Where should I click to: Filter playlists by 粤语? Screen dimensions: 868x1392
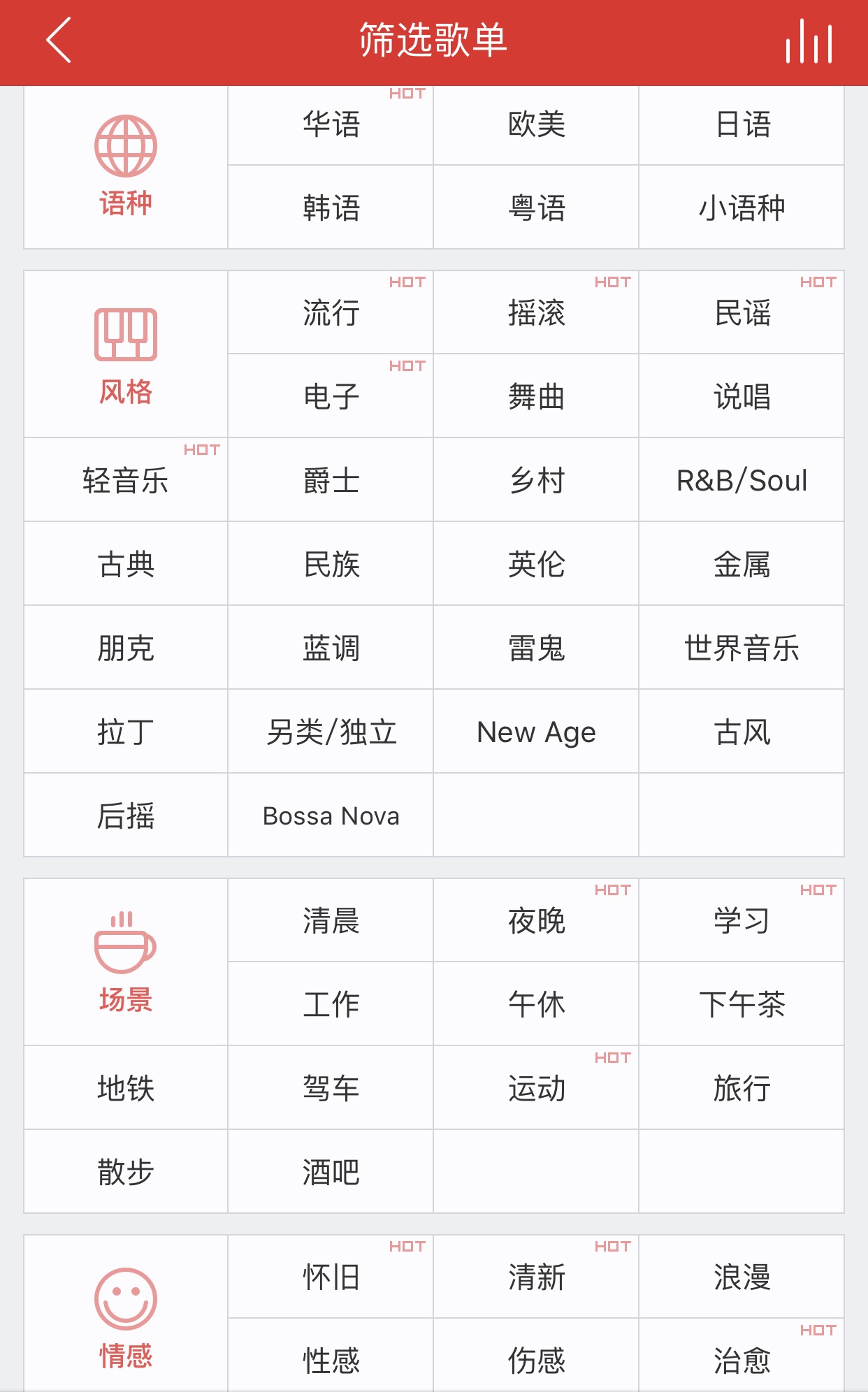coord(536,208)
